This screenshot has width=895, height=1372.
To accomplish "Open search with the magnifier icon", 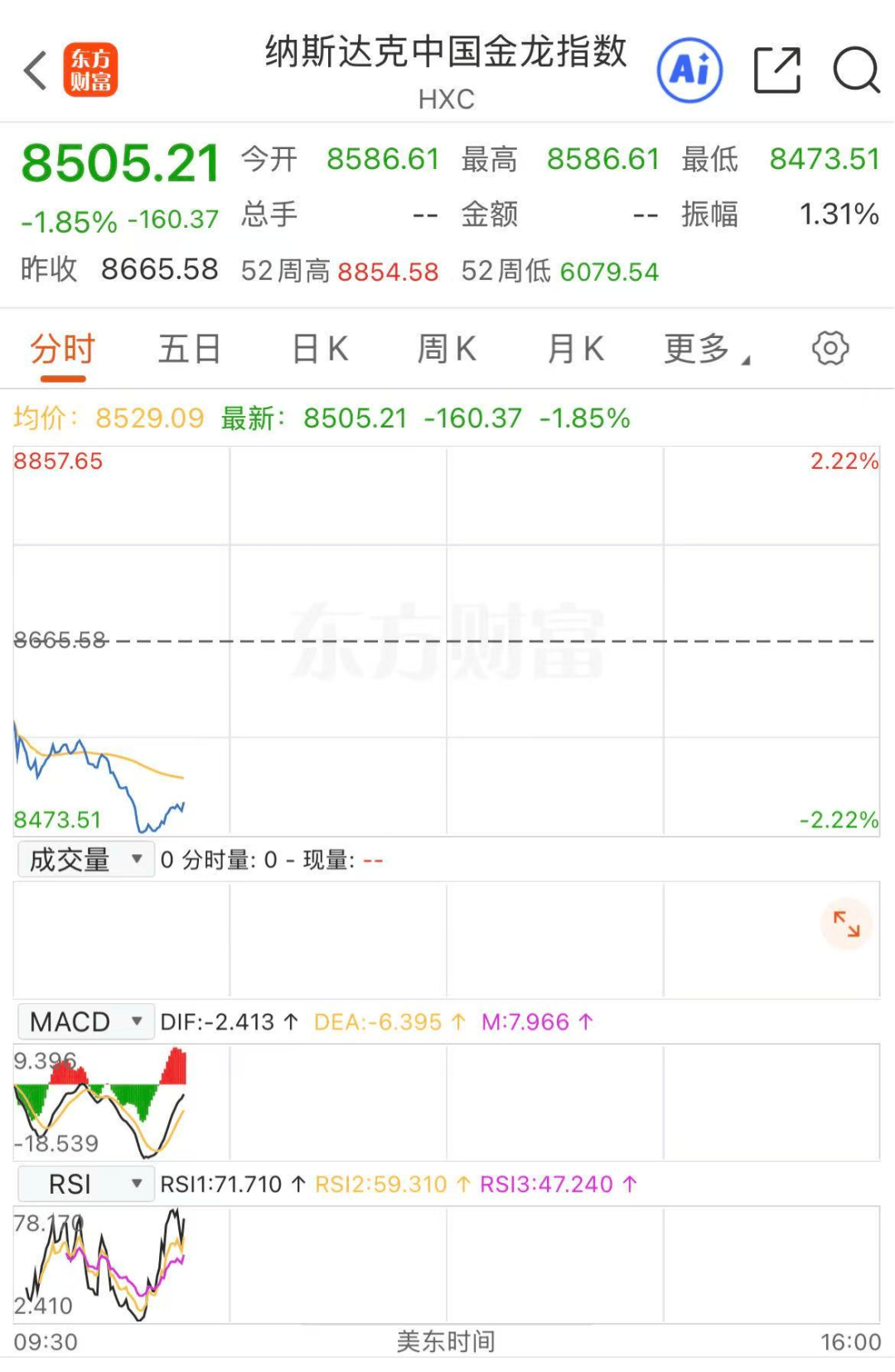I will click(x=855, y=70).
